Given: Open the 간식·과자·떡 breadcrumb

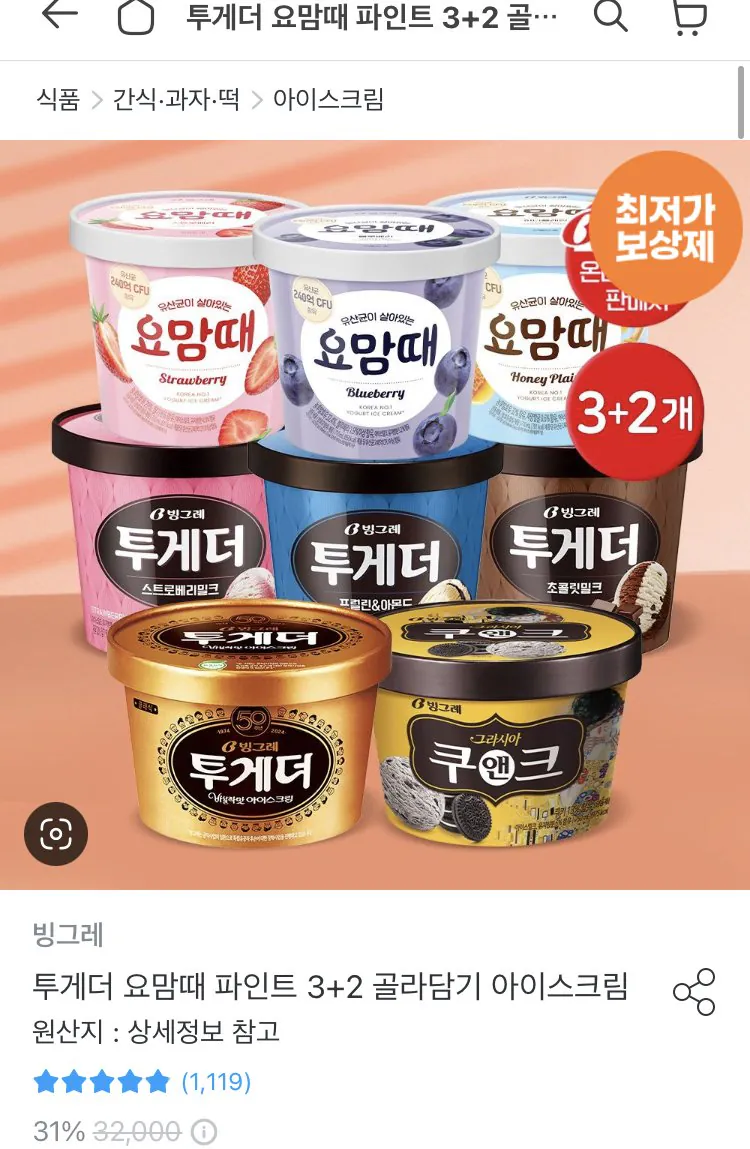Looking at the screenshot, I should pyautogui.click(x=176, y=99).
